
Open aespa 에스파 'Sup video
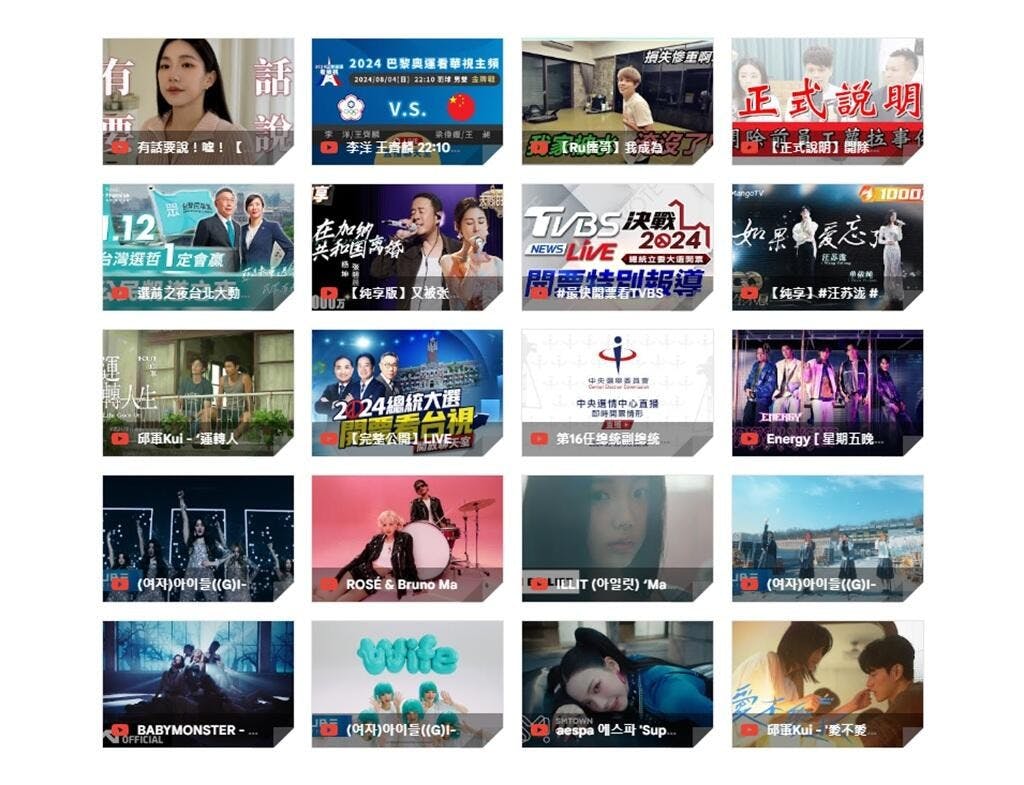tap(617, 684)
